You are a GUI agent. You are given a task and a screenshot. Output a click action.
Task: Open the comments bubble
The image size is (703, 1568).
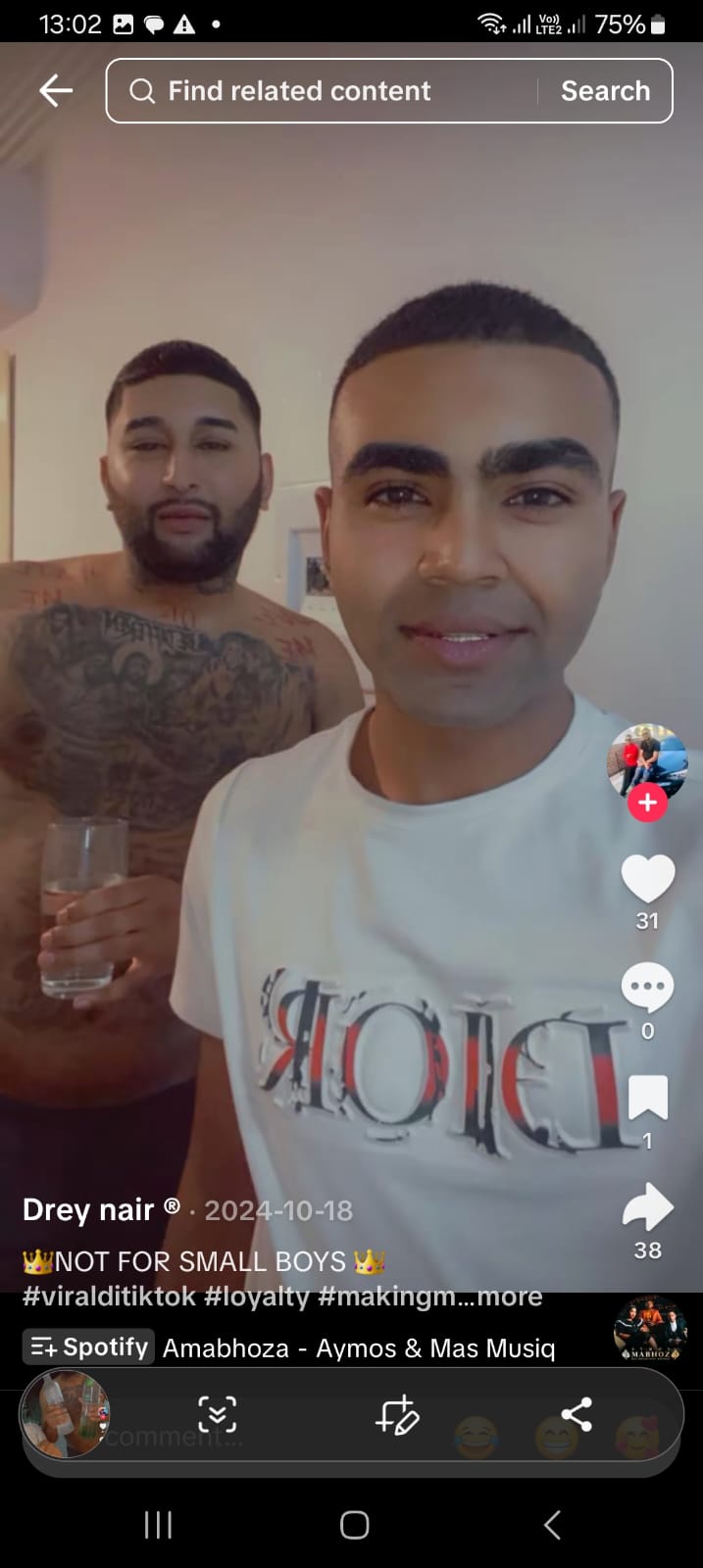[x=647, y=988]
